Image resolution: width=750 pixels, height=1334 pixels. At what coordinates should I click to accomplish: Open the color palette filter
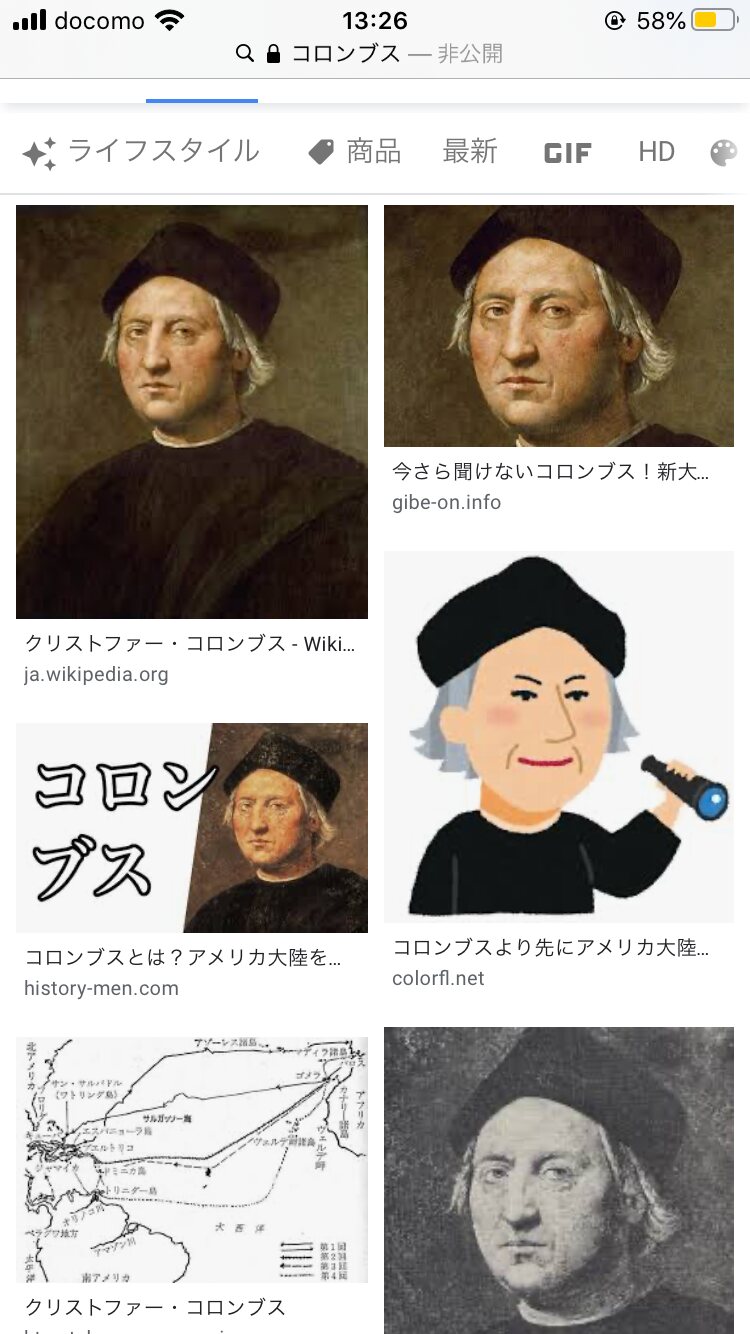[723, 153]
